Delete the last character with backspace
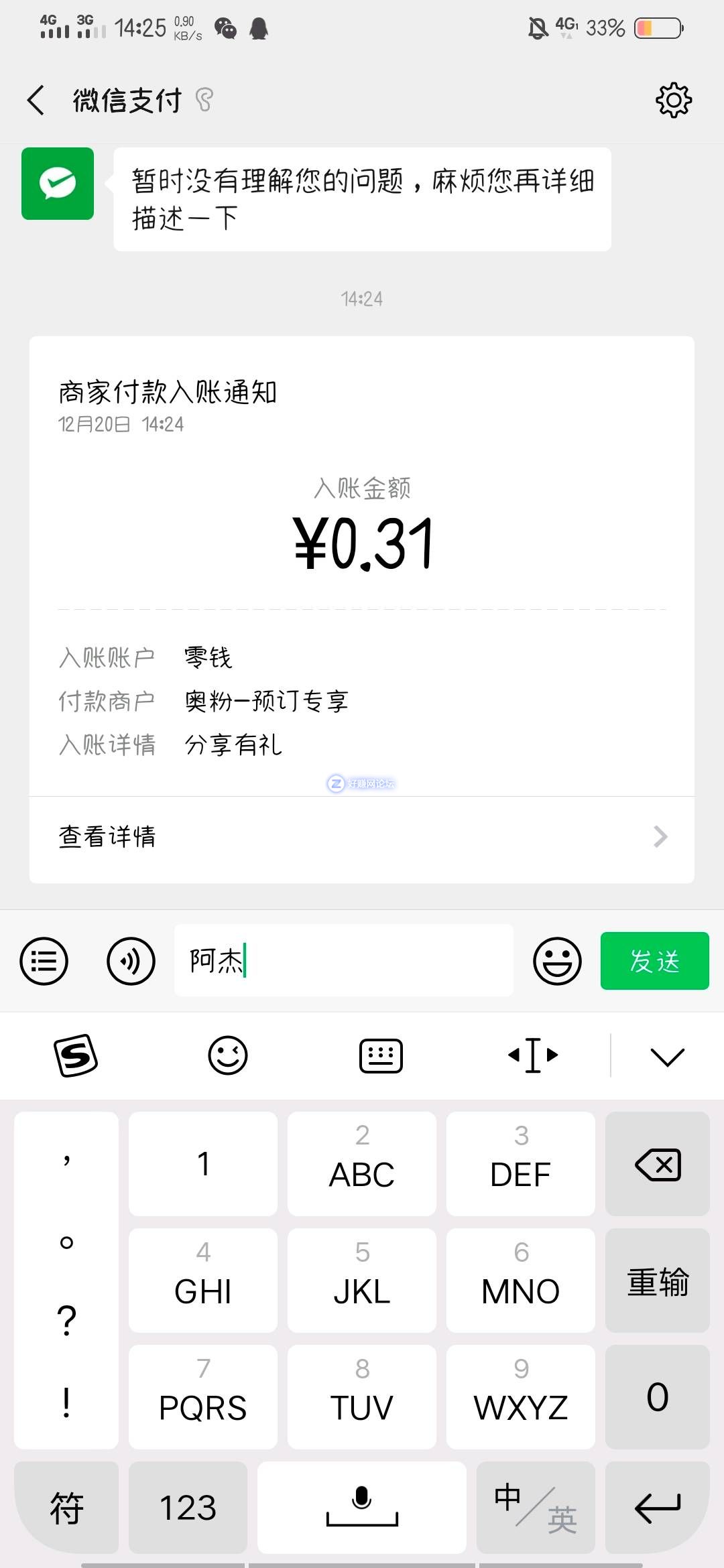The height and width of the screenshot is (1568, 724). [x=657, y=1164]
